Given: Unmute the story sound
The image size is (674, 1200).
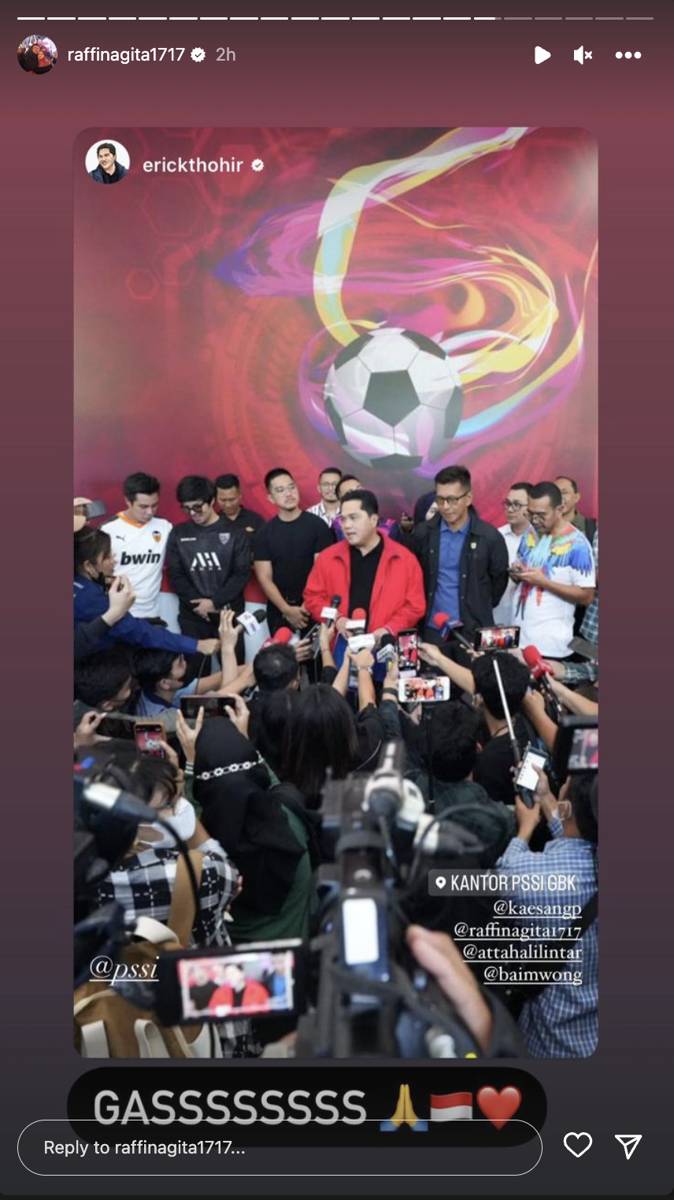Looking at the screenshot, I should pos(583,55).
